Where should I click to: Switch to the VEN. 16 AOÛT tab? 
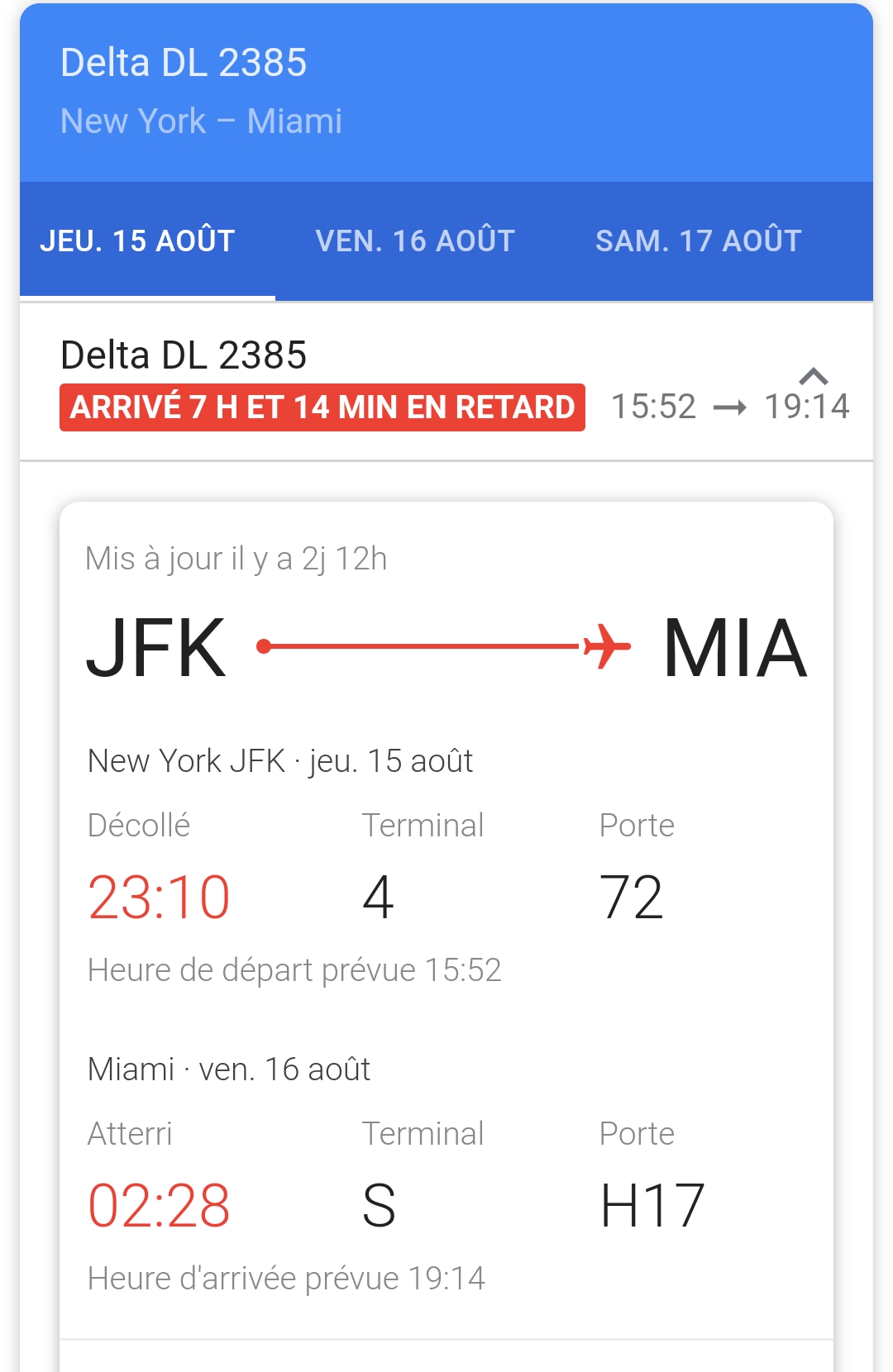415,241
